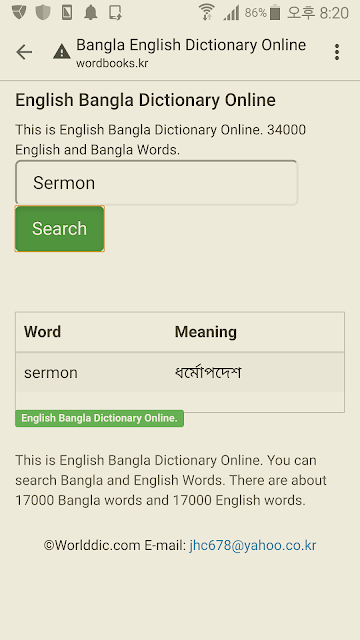Email jhc678@yahoo.co.kr via the link

pyautogui.click(x=253, y=545)
